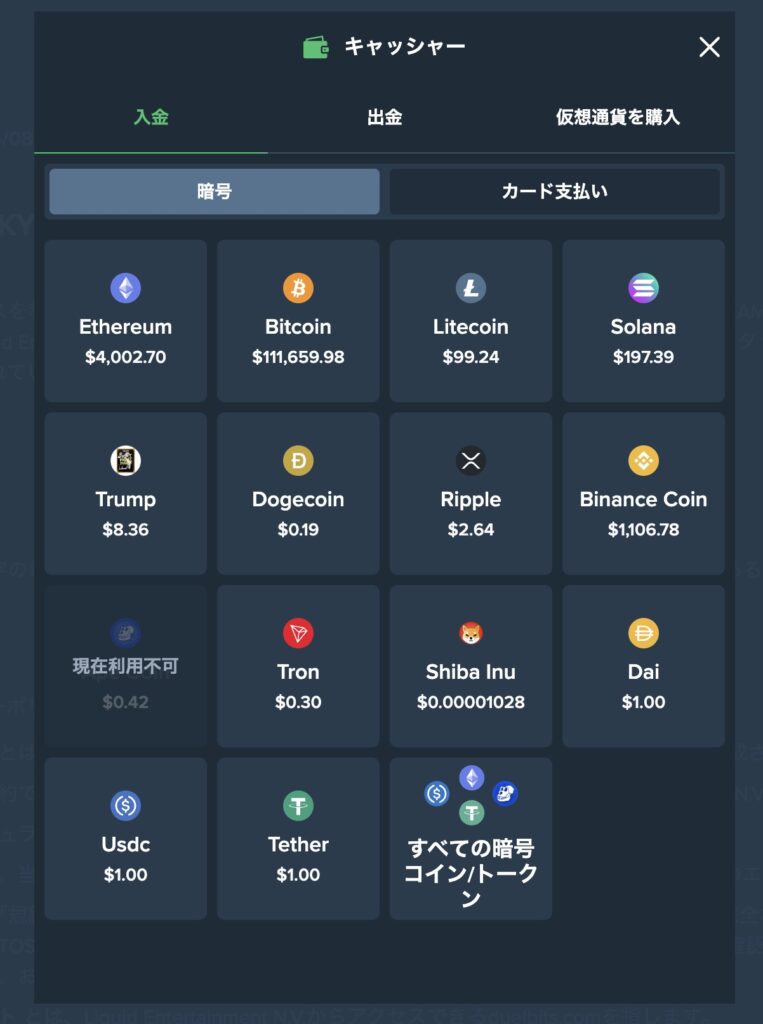Choose Usdc as deposit currency
763x1024 pixels.
pyautogui.click(x=125, y=838)
